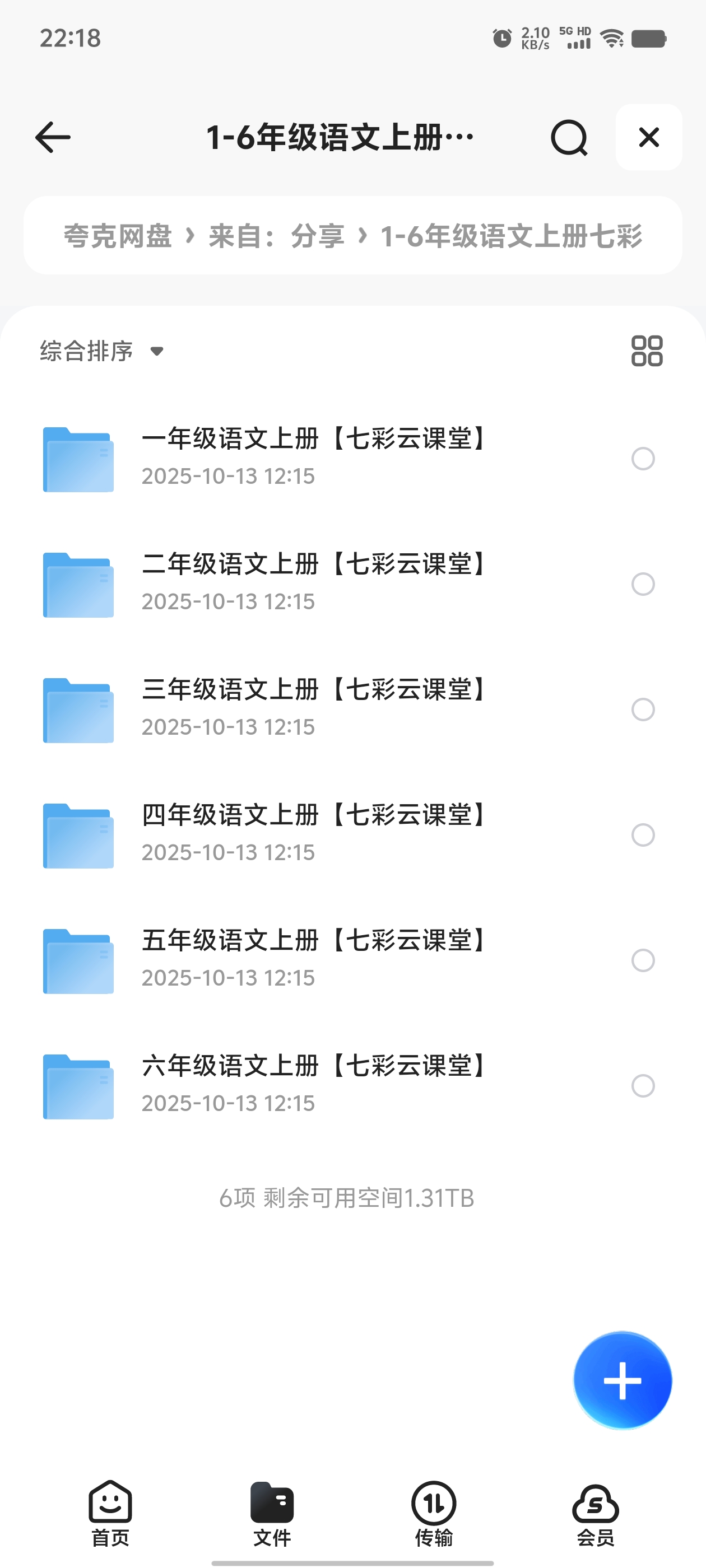Expand the 综合排序 sort dropdown
This screenshot has height=1568, width=706.
point(103,351)
